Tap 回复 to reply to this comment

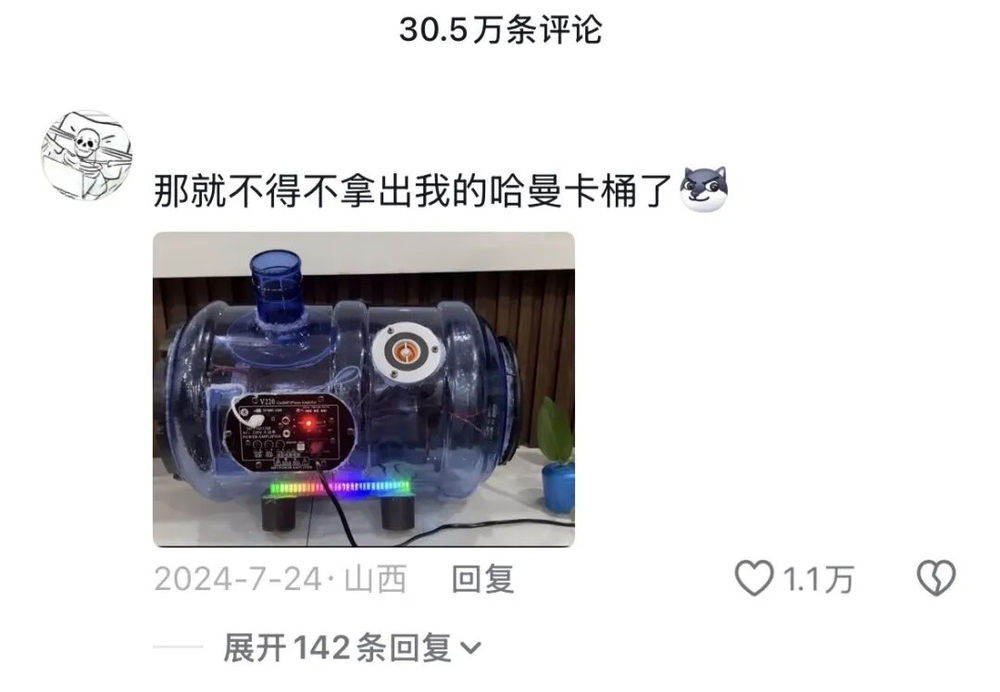[x=483, y=579]
